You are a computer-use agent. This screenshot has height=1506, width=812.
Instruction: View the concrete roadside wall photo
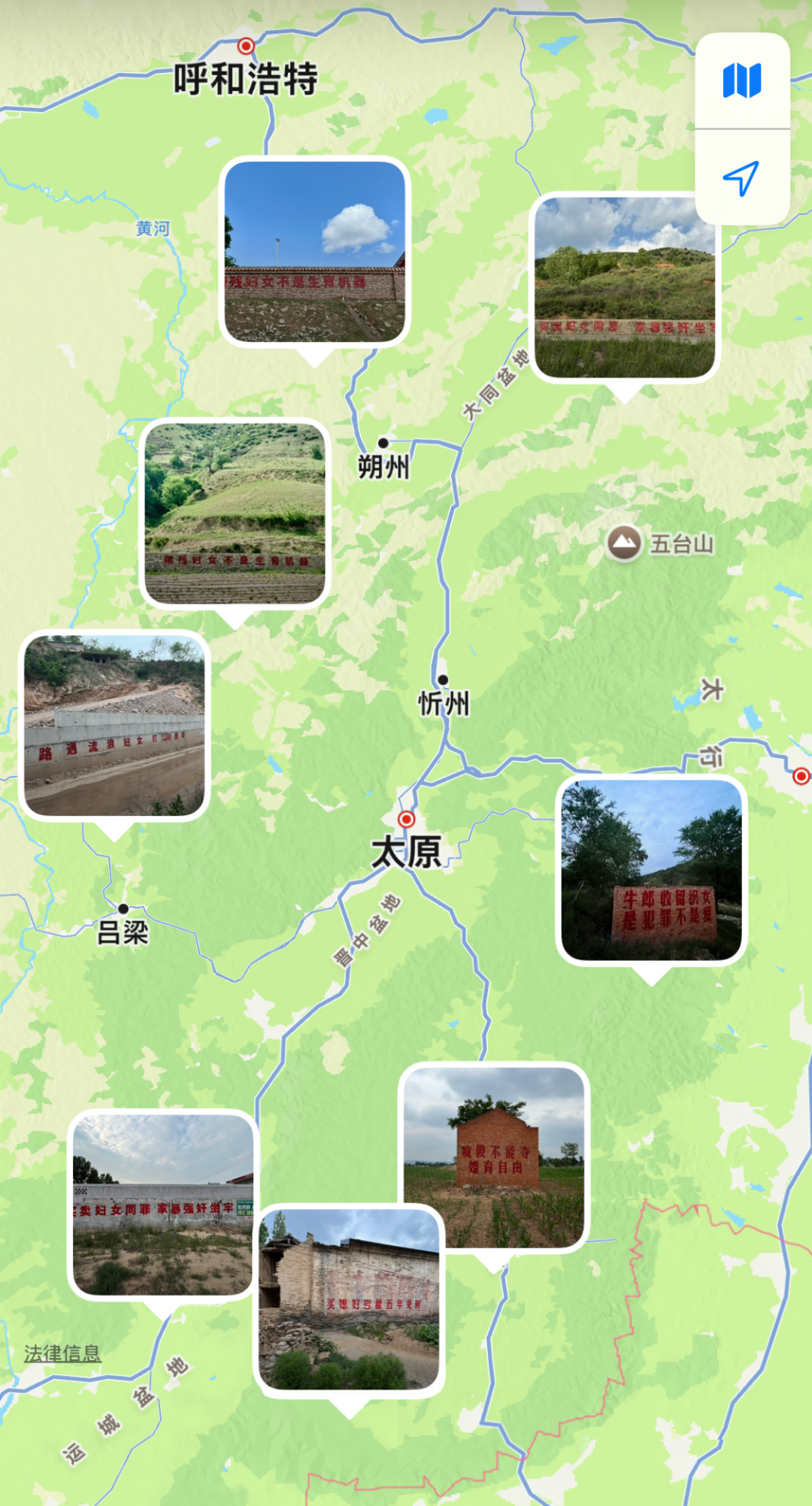tap(114, 726)
